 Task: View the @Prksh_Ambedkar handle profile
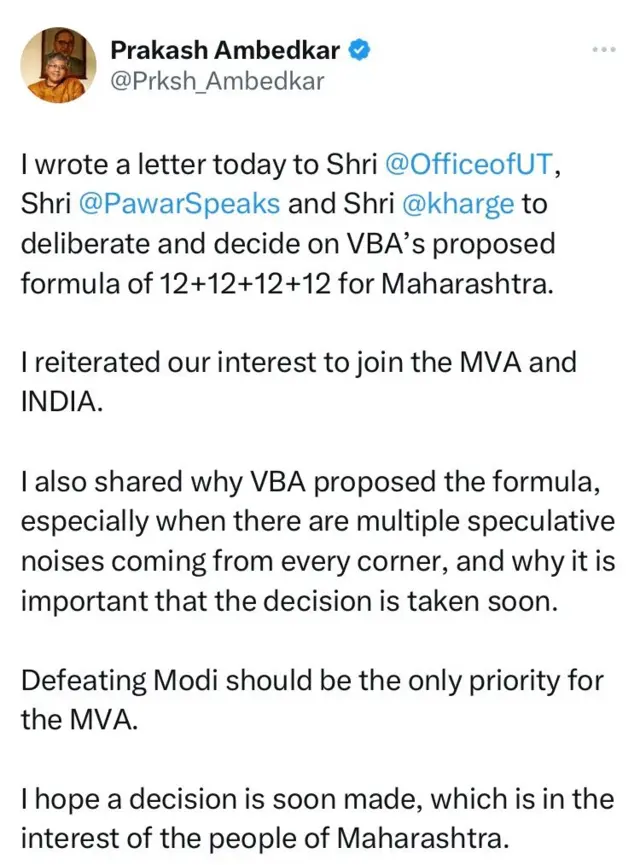217,82
